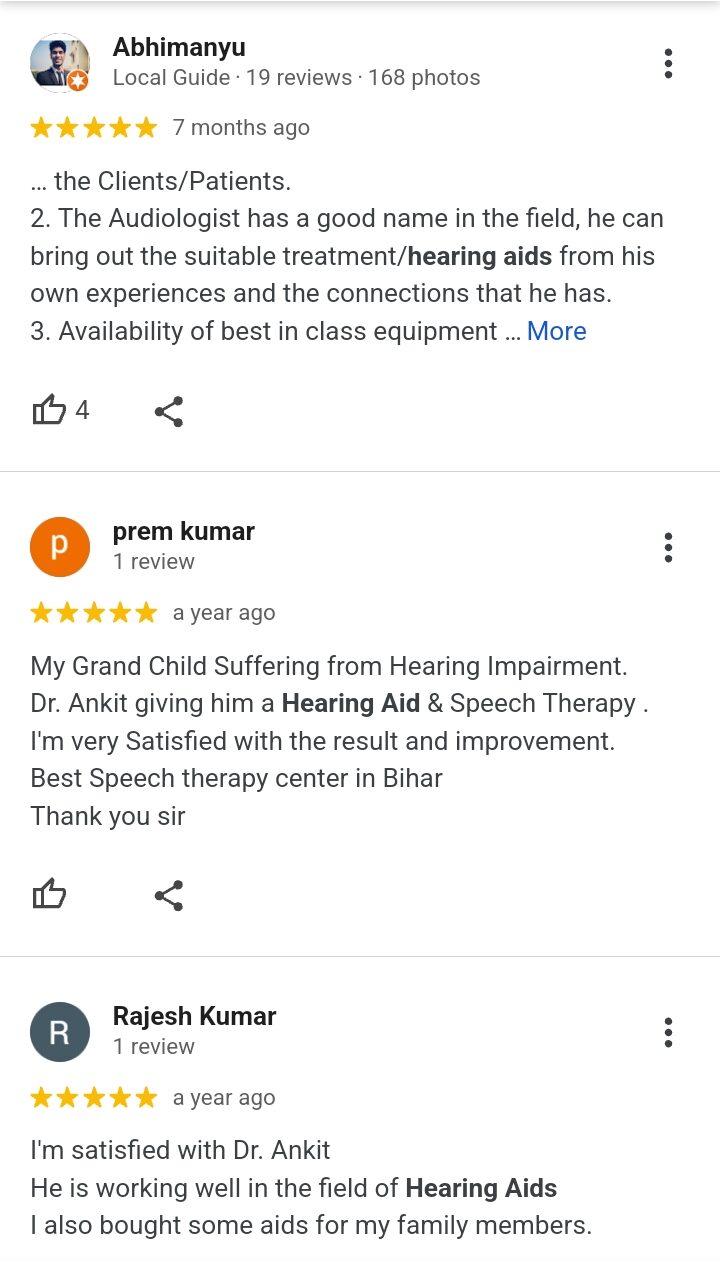Open Abhimanyu's reviewer profile

(x=60, y=63)
